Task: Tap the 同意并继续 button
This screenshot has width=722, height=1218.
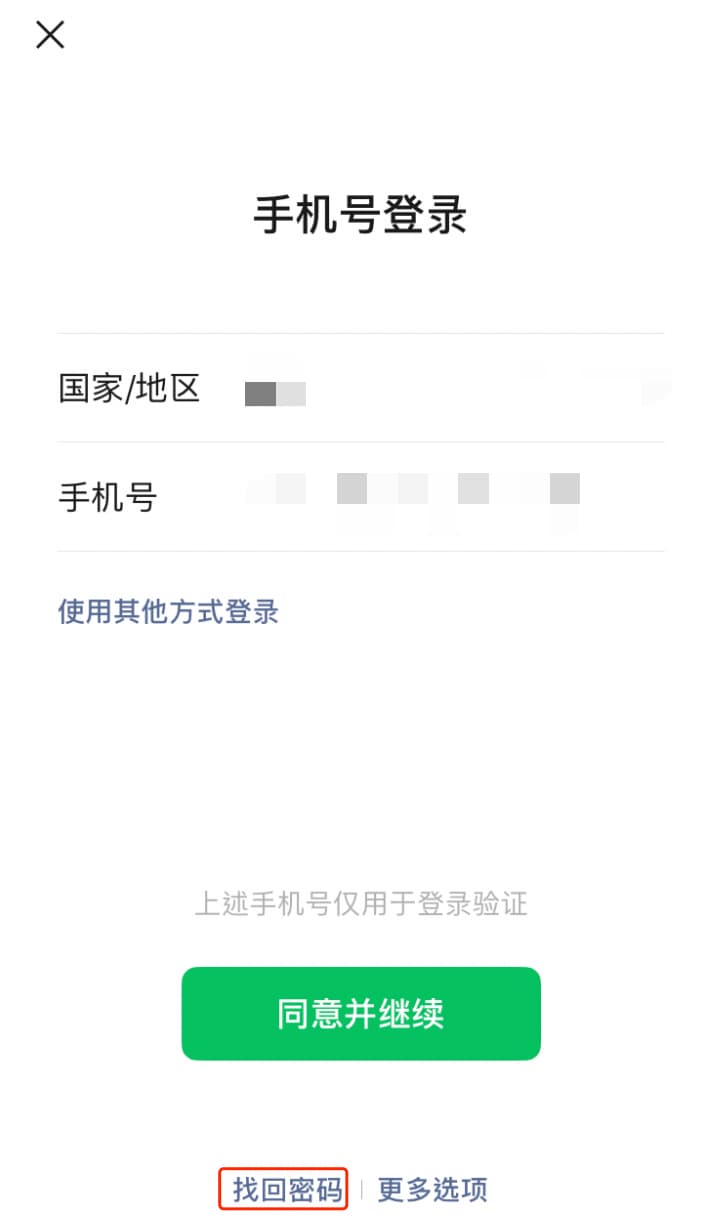Action: coord(361,1013)
